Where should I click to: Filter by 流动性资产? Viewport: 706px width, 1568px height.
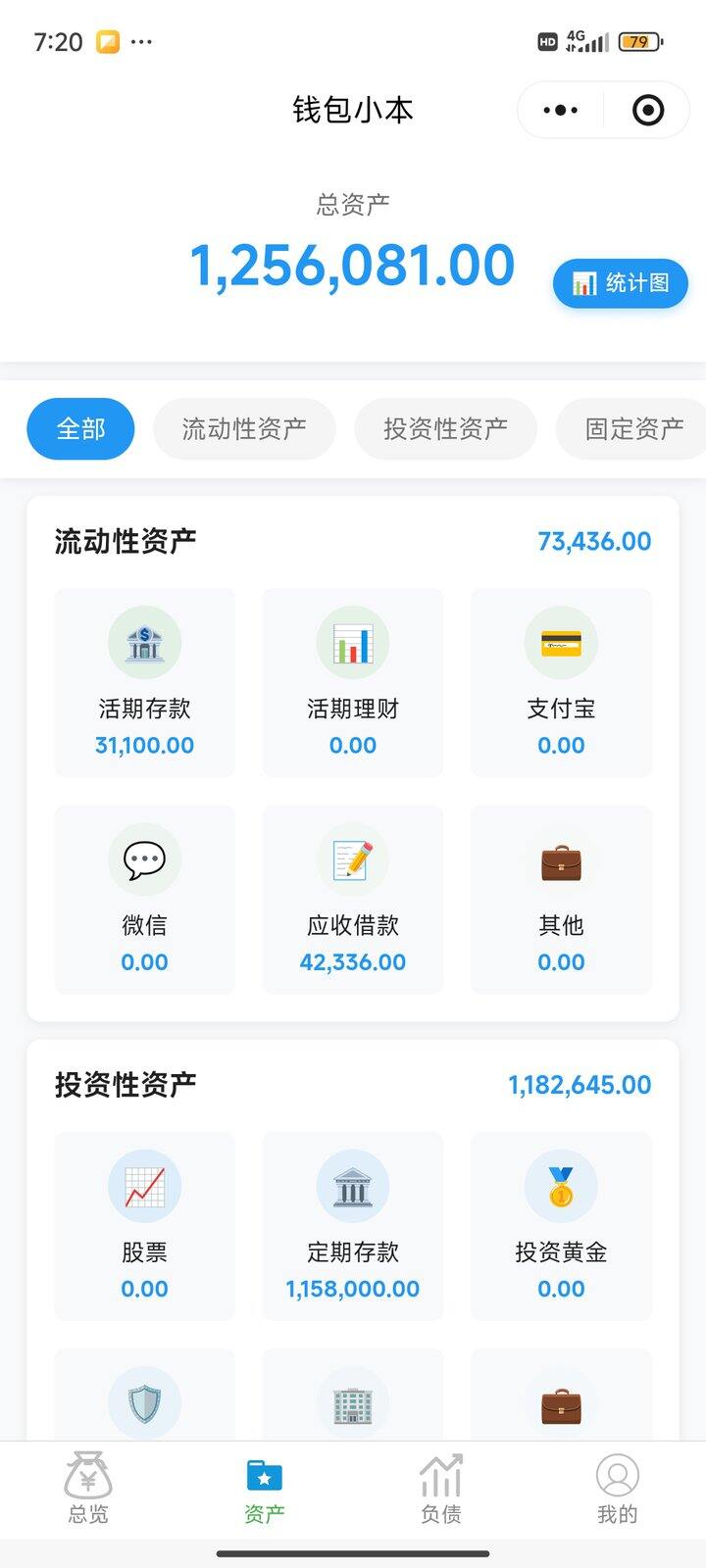(244, 428)
